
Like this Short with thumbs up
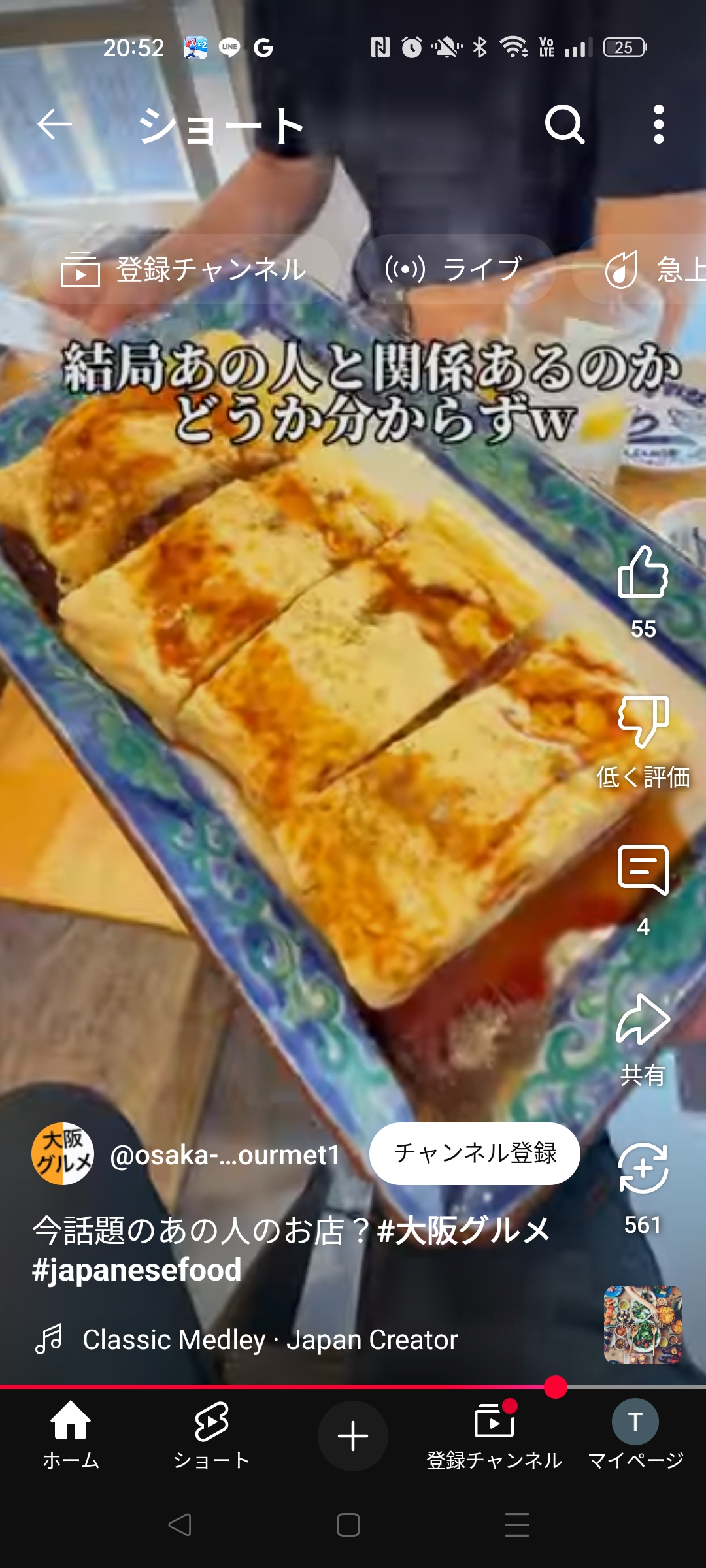click(x=643, y=572)
